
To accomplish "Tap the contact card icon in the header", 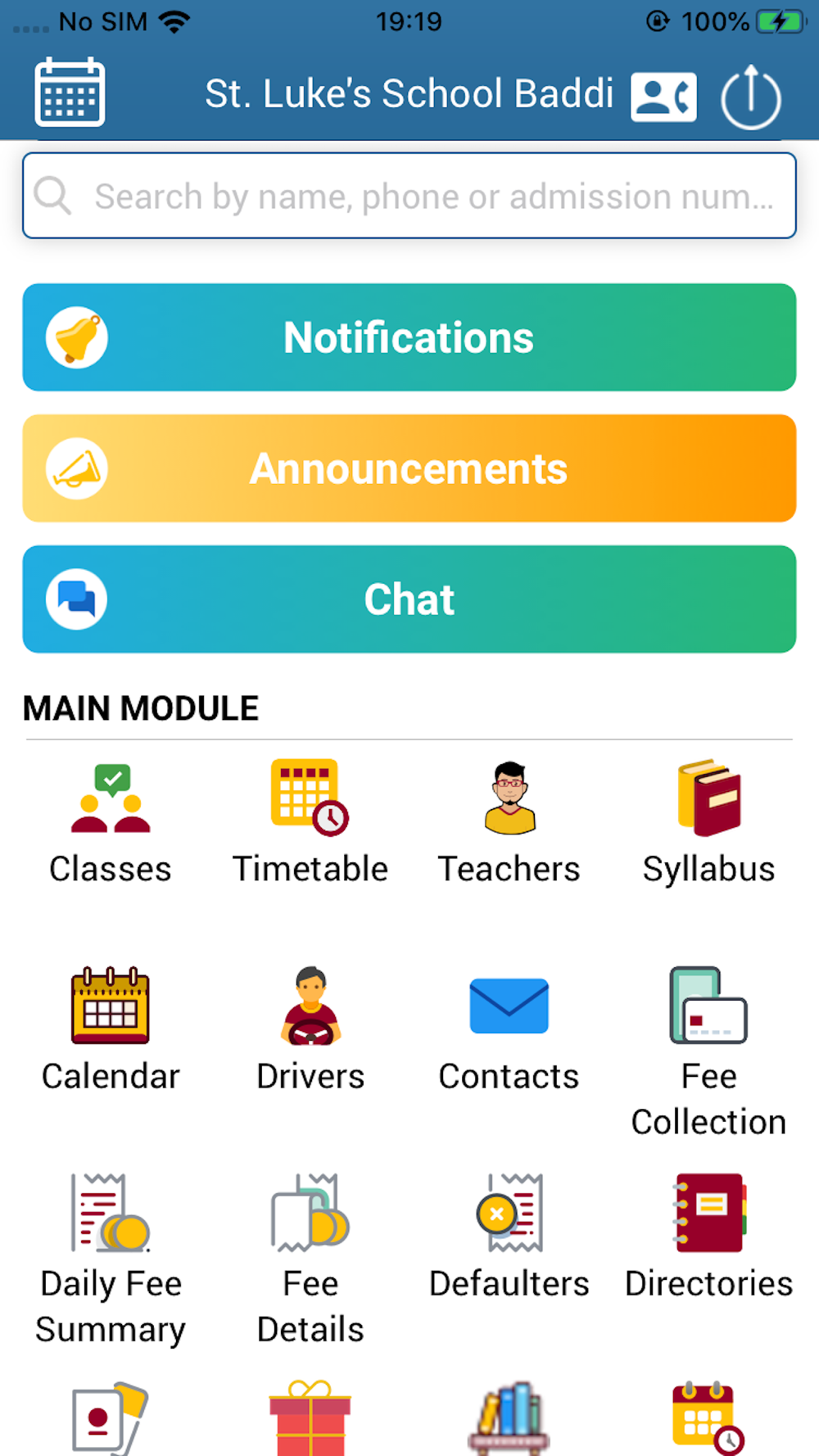I will pos(663,96).
